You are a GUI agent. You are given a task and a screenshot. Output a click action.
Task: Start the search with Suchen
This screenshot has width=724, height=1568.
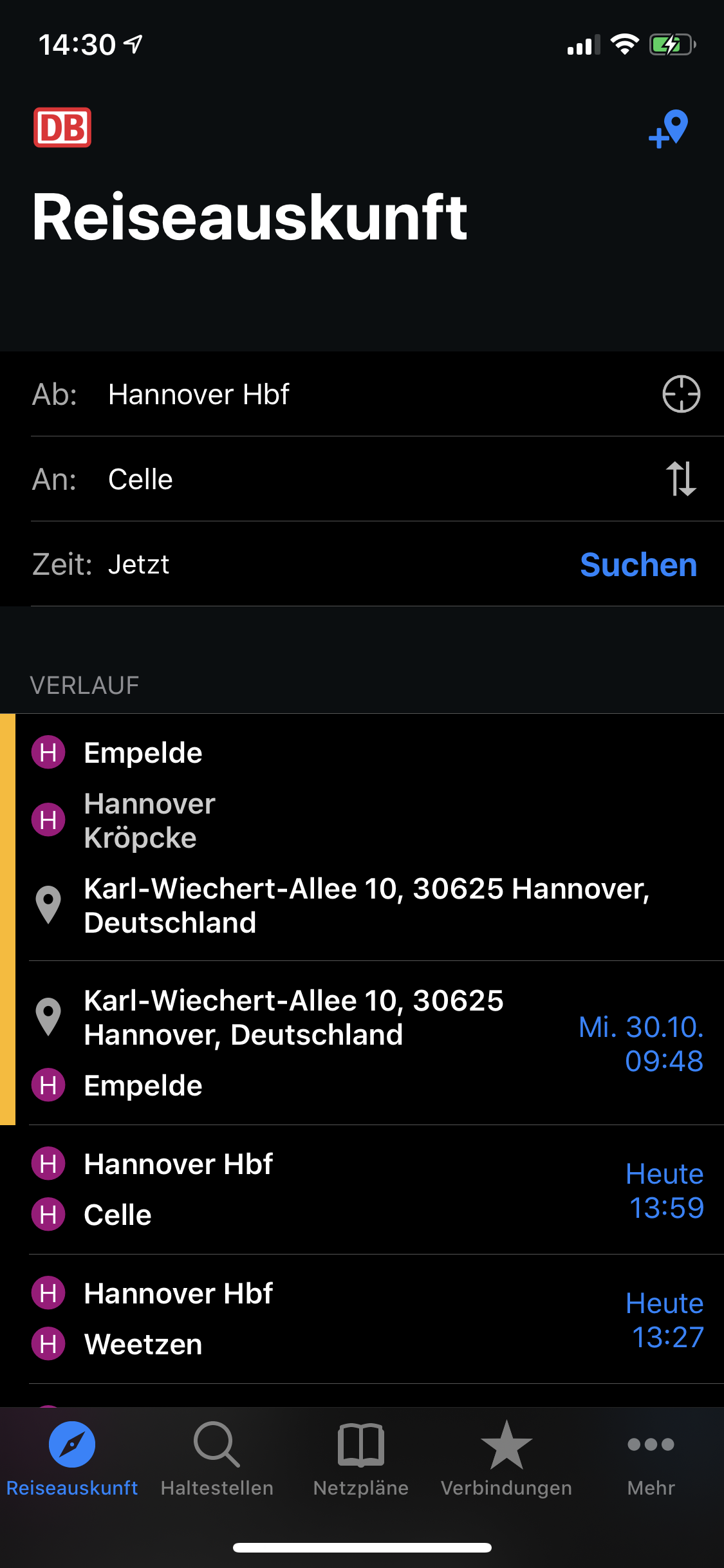point(638,565)
